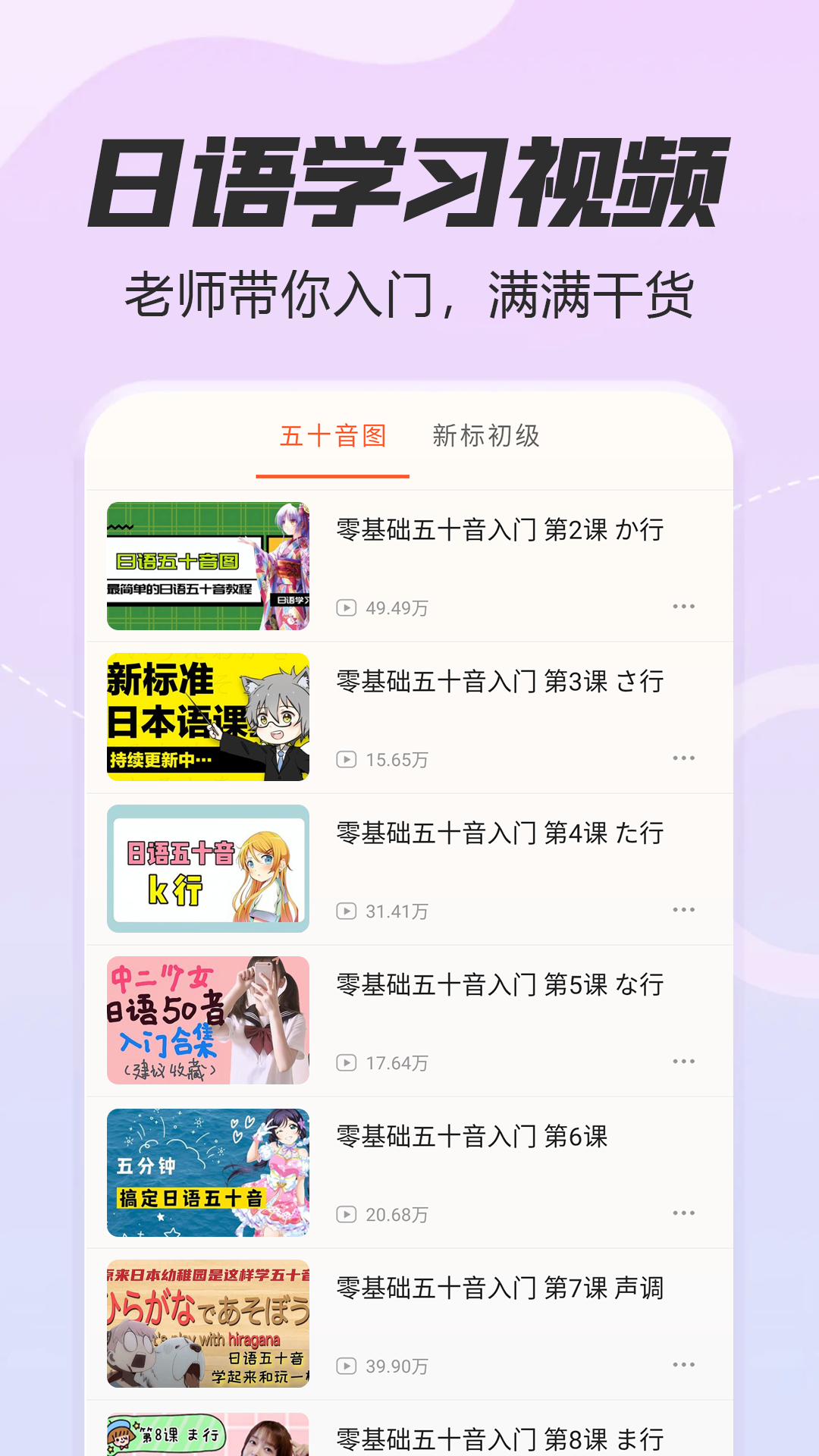Open more options for lesson 2 video
819x1456 pixels.
[x=683, y=606]
